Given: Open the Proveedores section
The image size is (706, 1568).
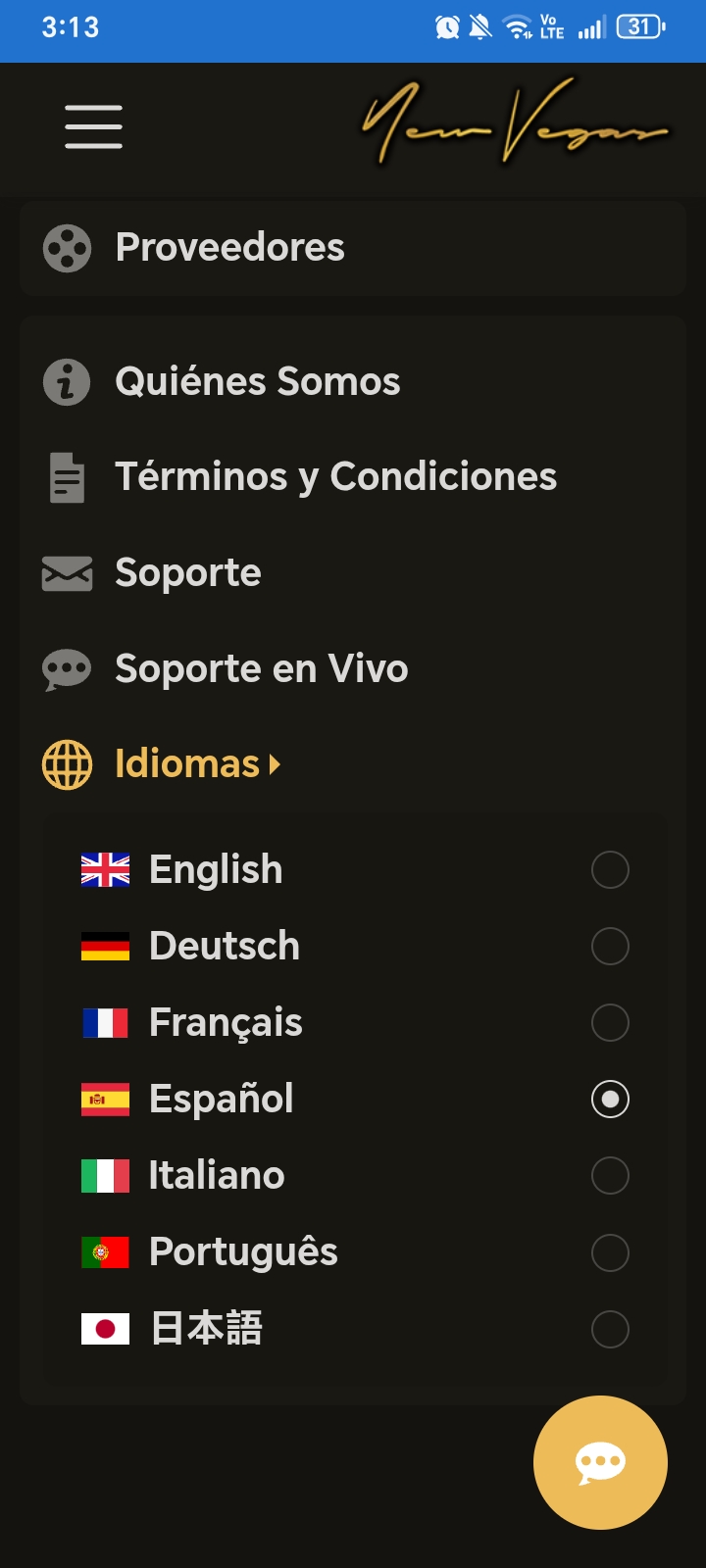Looking at the screenshot, I should click(229, 248).
